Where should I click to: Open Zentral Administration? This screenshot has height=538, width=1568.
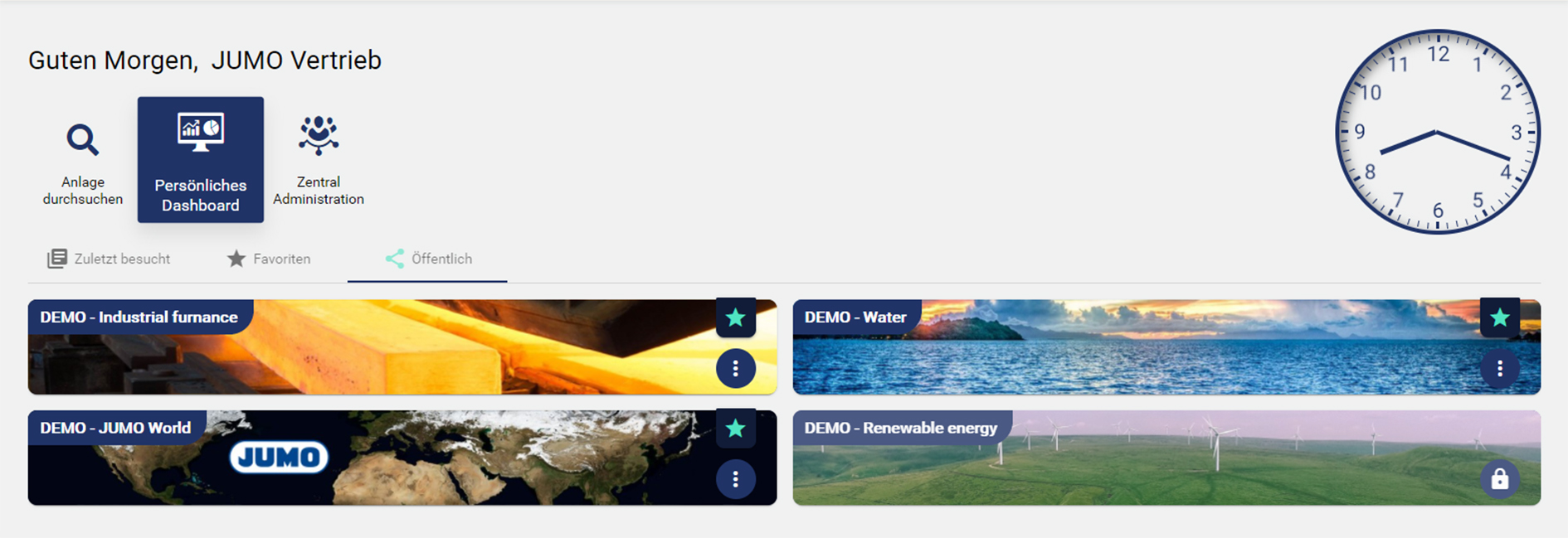pos(319,162)
